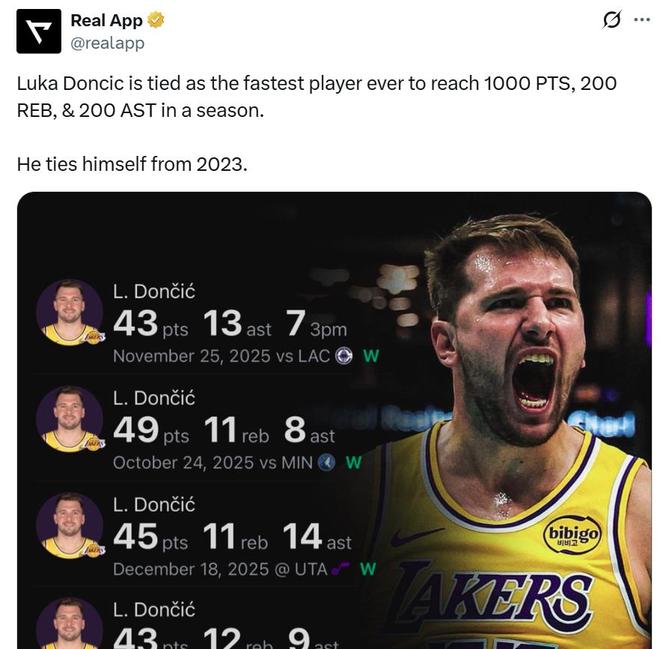Open the @realapp handle
This screenshot has width=660, height=649.
[107, 43]
